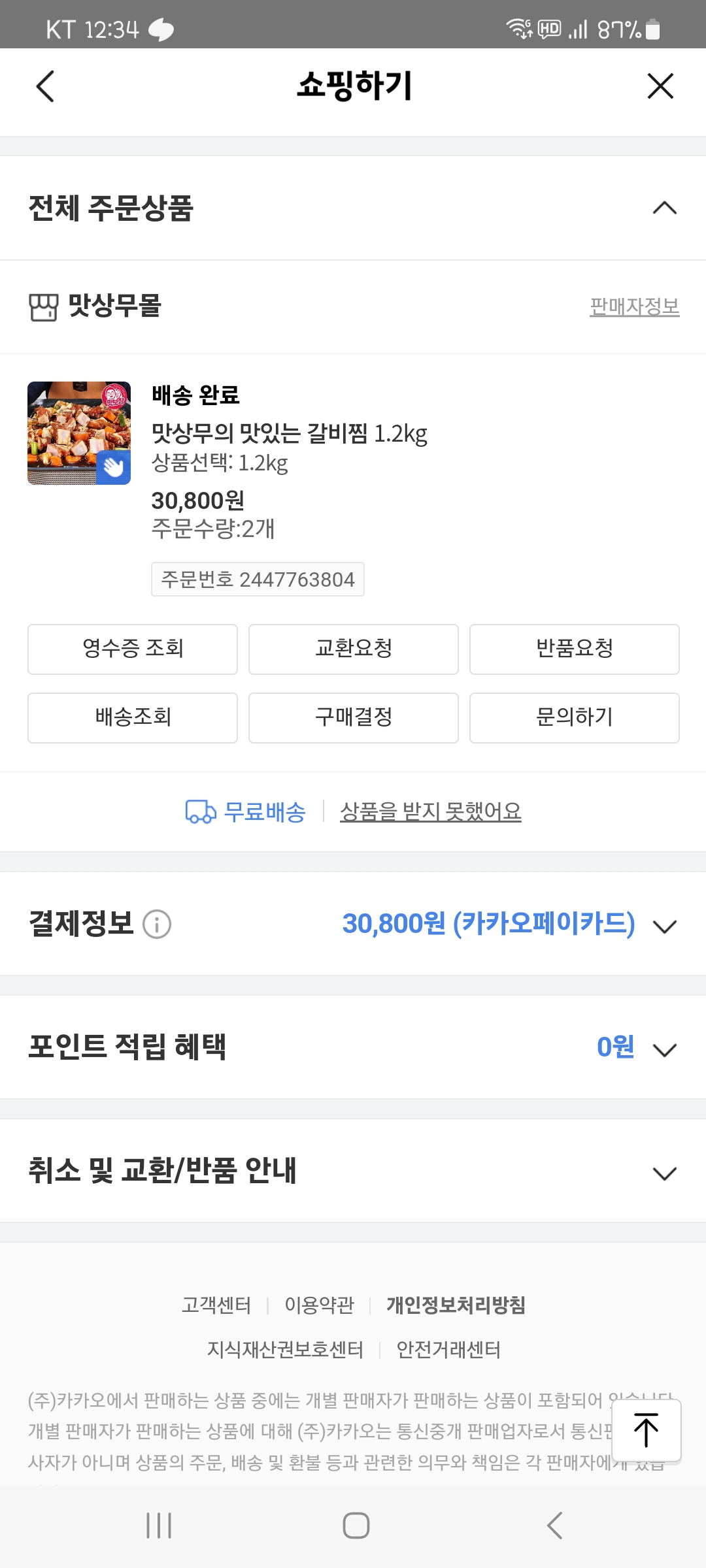Viewport: 706px width, 1568px height.
Task: Click 상품을 받지 못했어요 link
Action: [x=431, y=811]
